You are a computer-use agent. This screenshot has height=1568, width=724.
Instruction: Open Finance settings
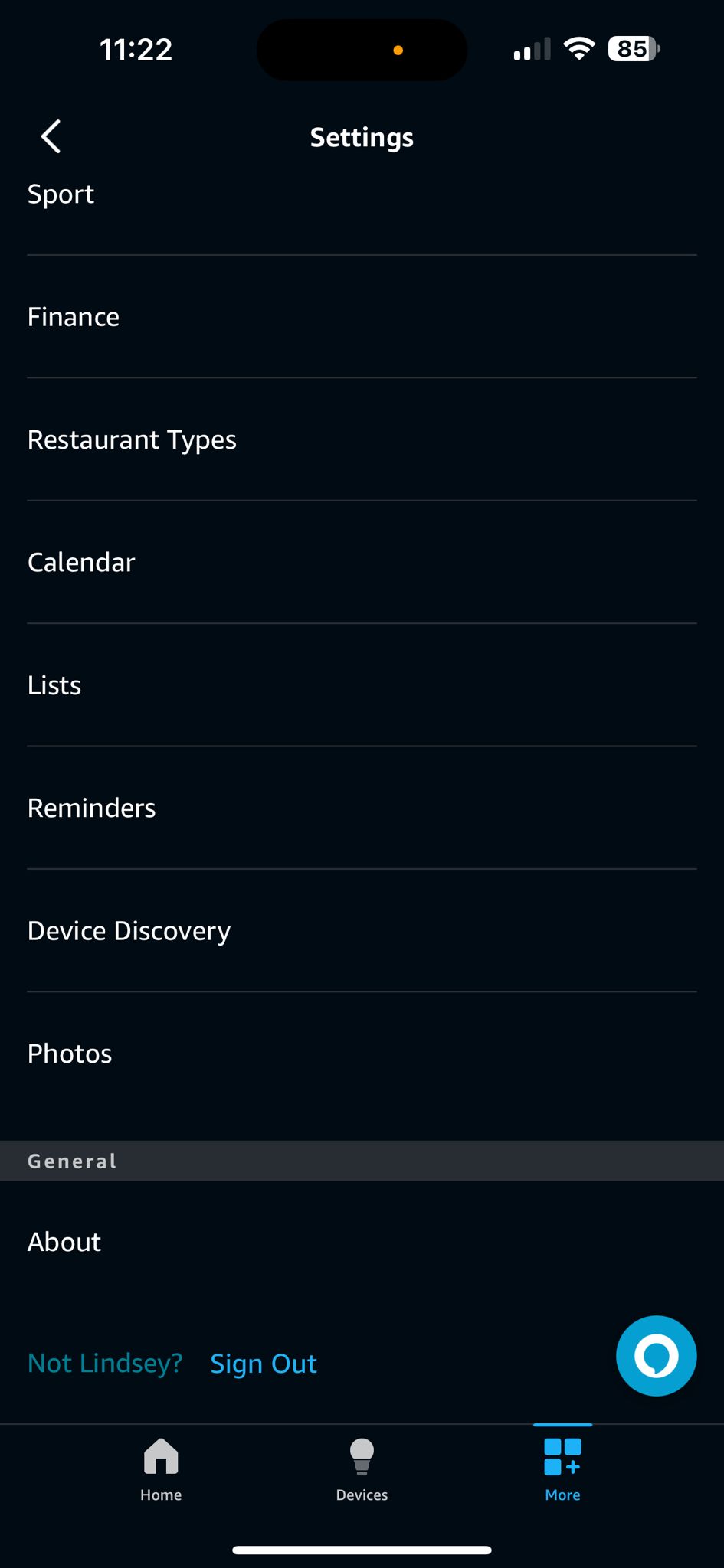pos(74,317)
